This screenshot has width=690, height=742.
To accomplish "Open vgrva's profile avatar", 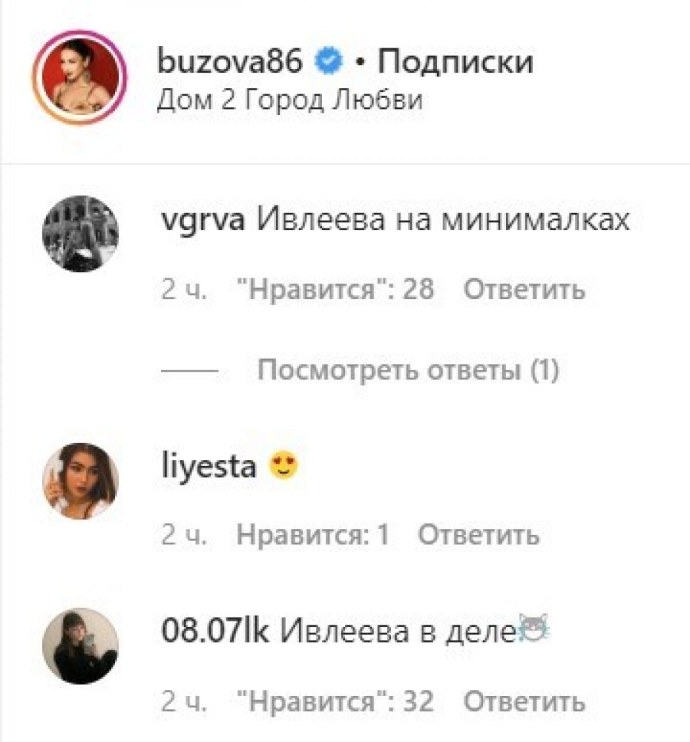I will click(x=80, y=234).
